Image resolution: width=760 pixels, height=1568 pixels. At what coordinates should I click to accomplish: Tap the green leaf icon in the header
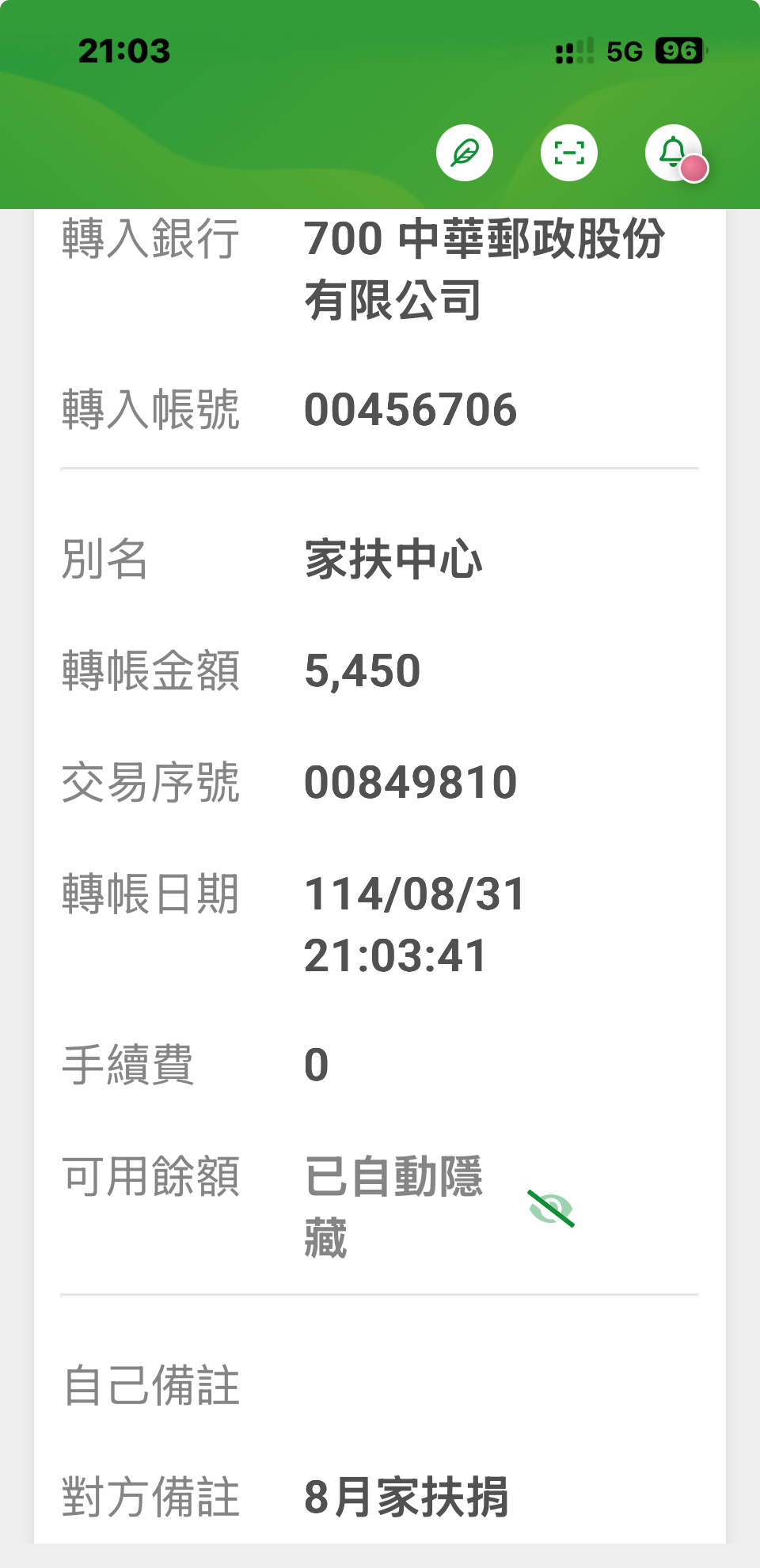coord(465,153)
